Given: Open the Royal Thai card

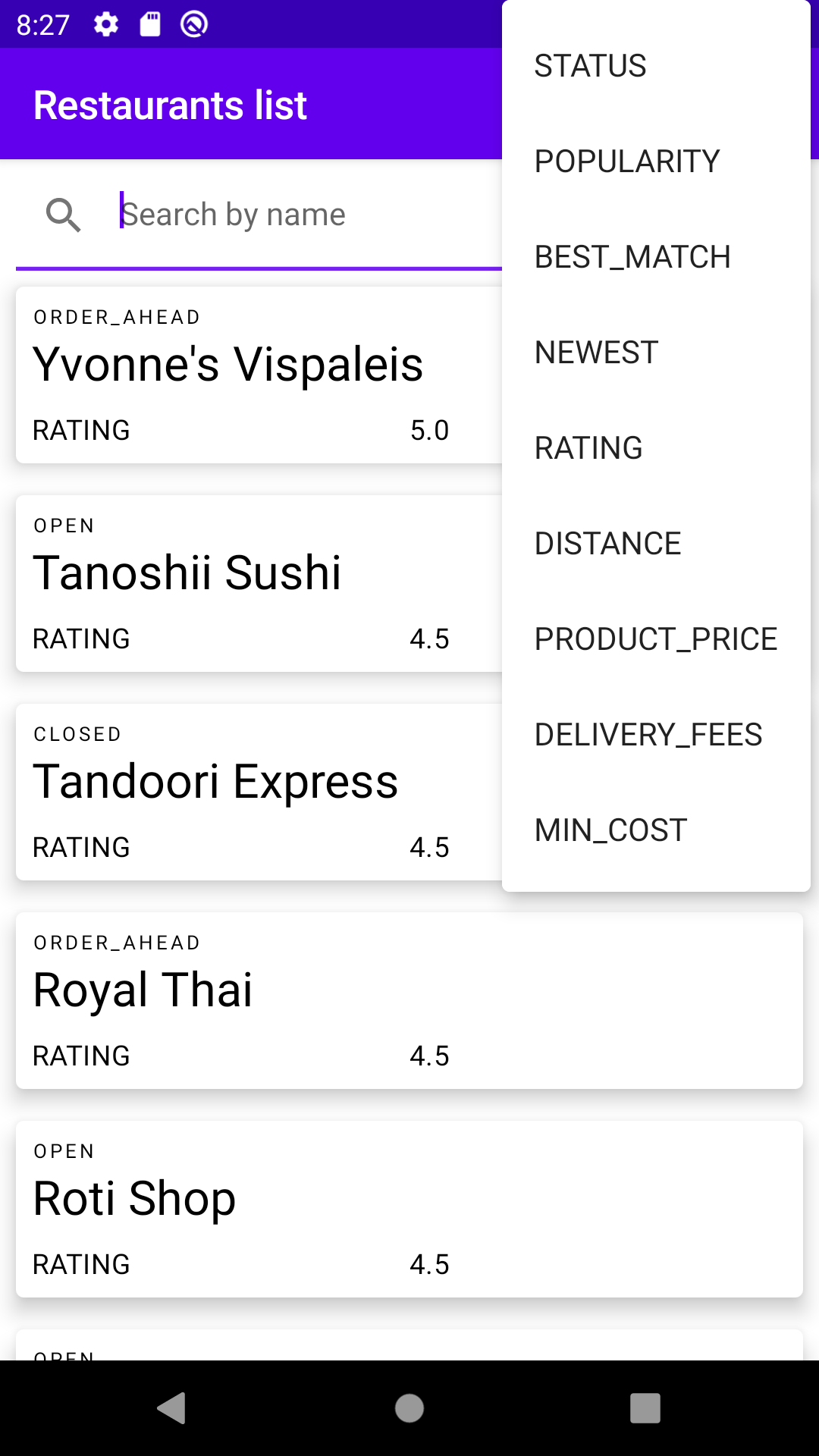Looking at the screenshot, I should [409, 1000].
